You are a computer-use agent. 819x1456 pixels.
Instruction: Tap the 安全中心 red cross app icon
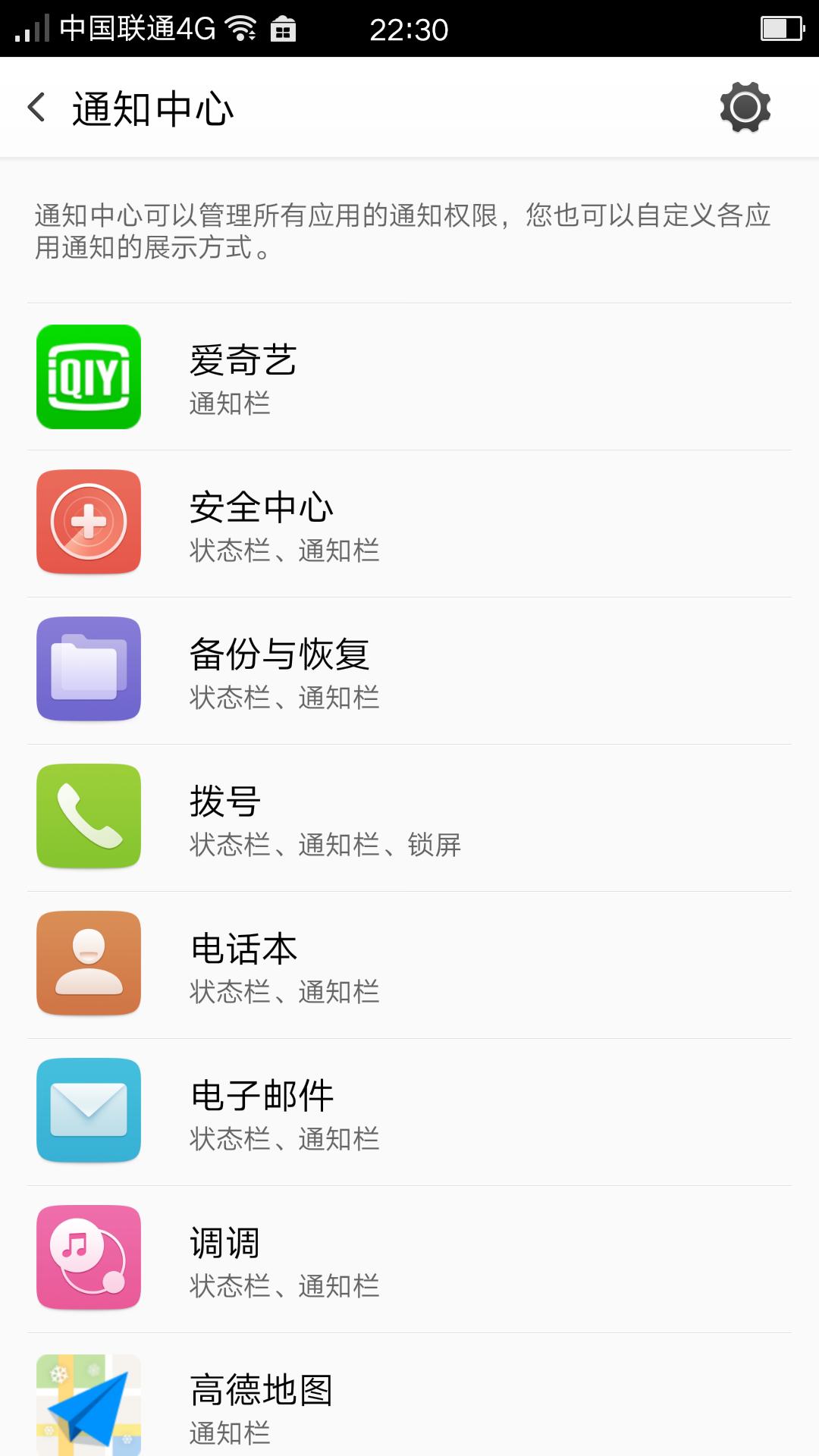[88, 523]
